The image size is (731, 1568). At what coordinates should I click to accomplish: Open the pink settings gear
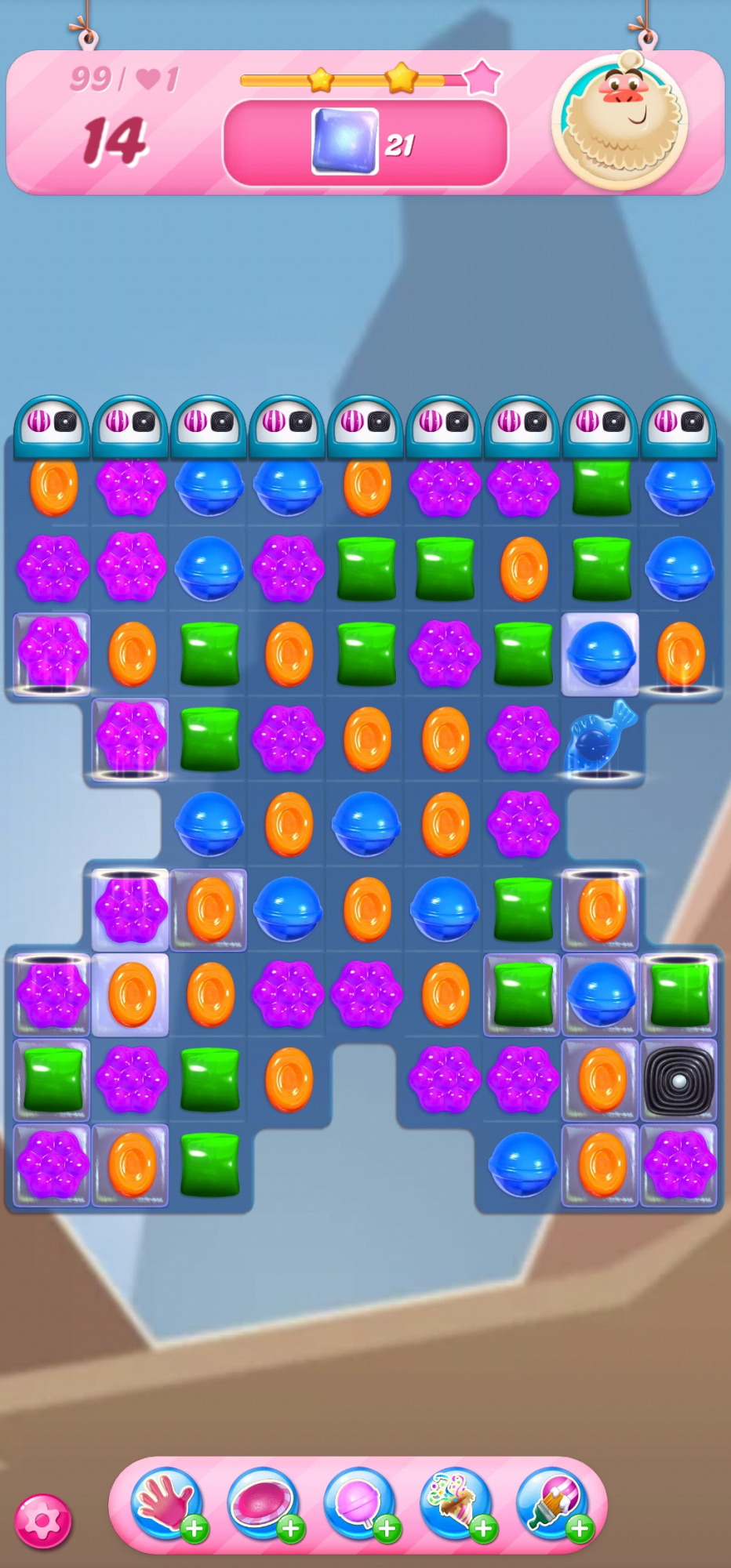[x=43, y=1521]
